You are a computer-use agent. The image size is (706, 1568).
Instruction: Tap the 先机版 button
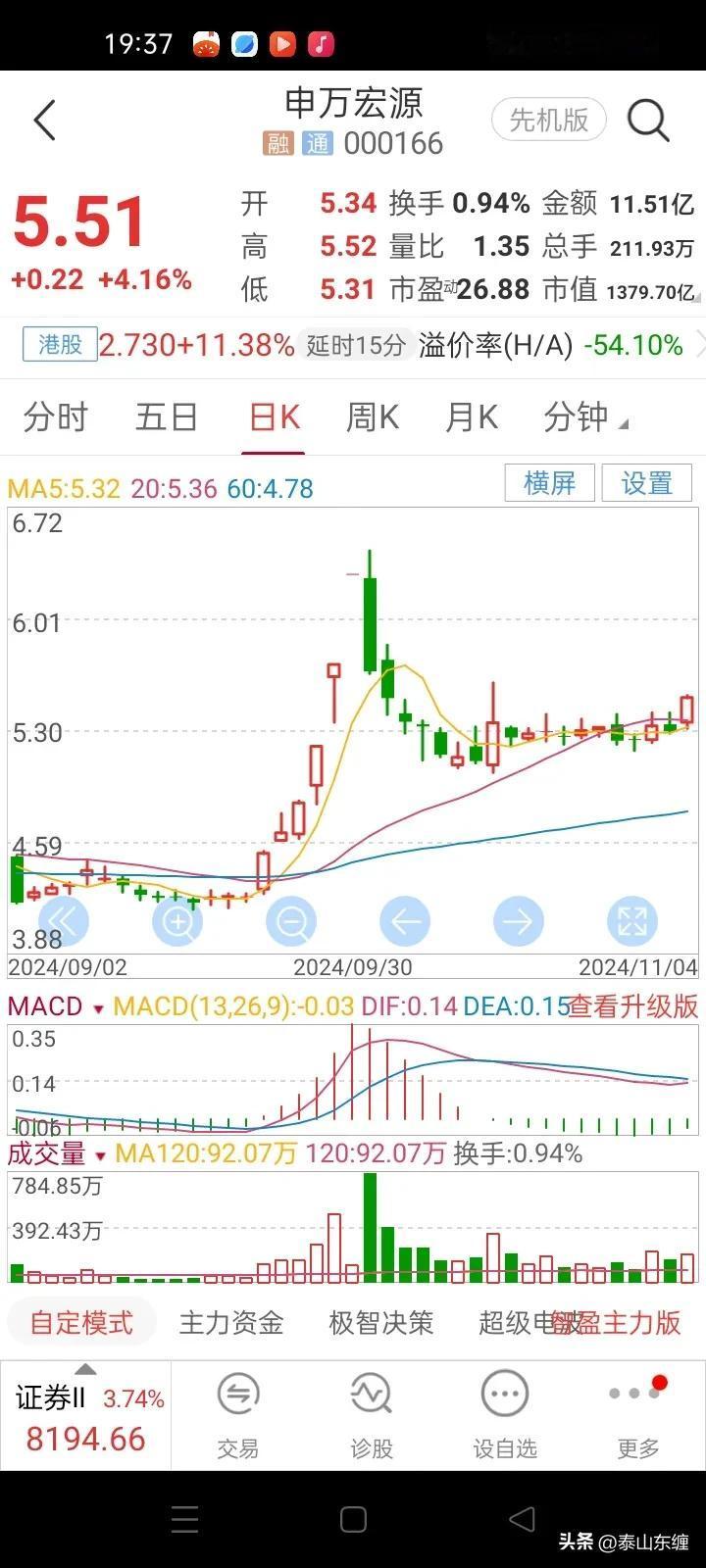pos(548,121)
